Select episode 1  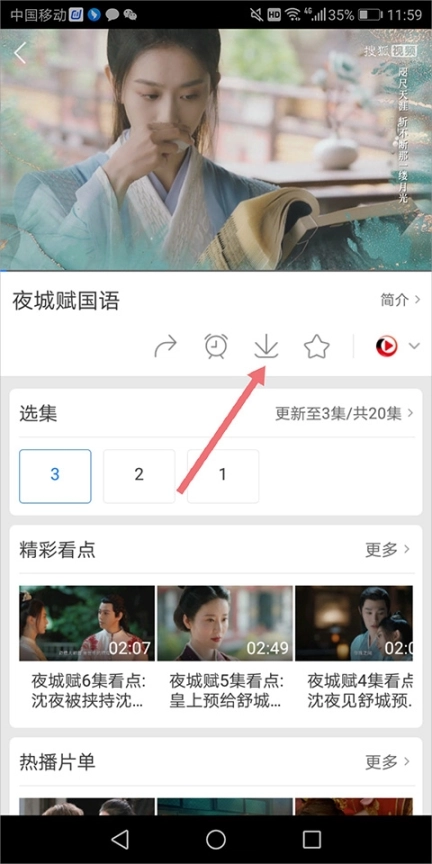coord(223,476)
